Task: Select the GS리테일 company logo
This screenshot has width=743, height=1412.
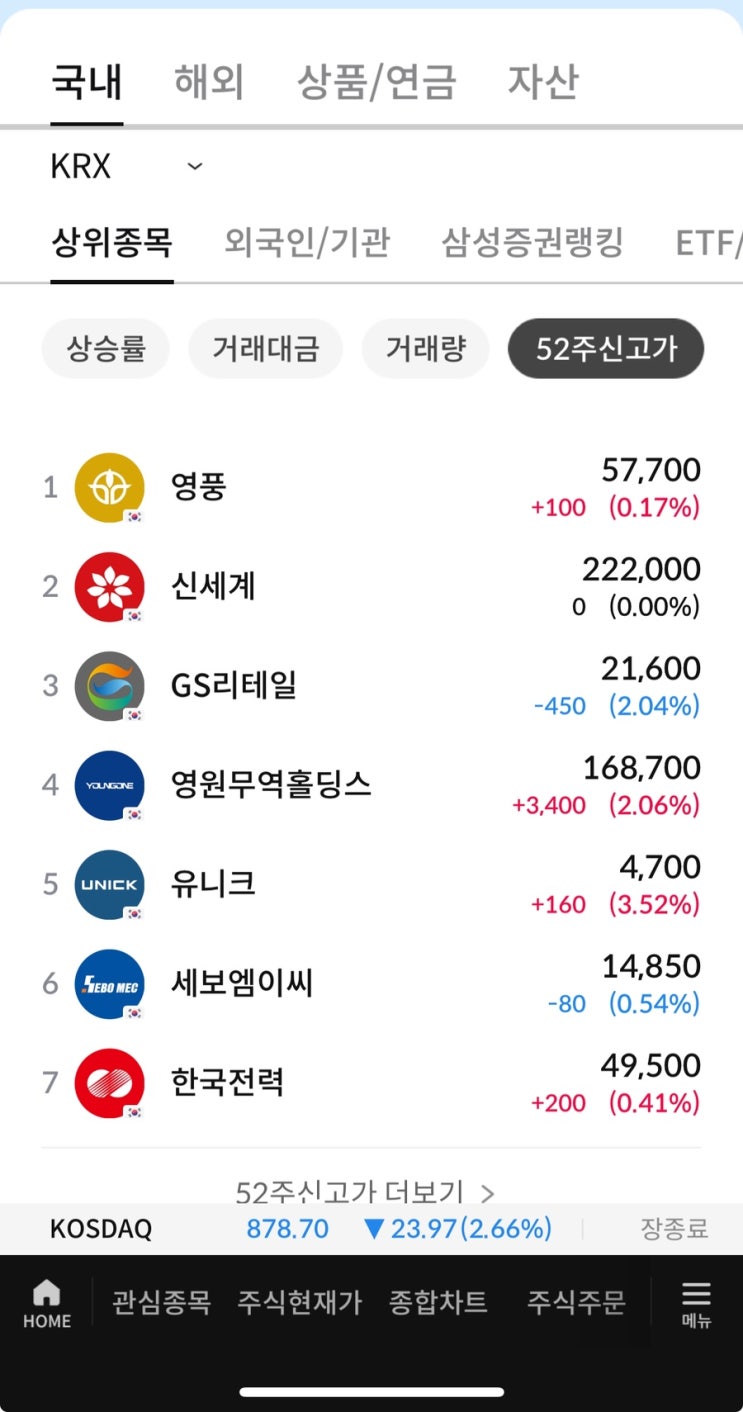Action: point(109,686)
